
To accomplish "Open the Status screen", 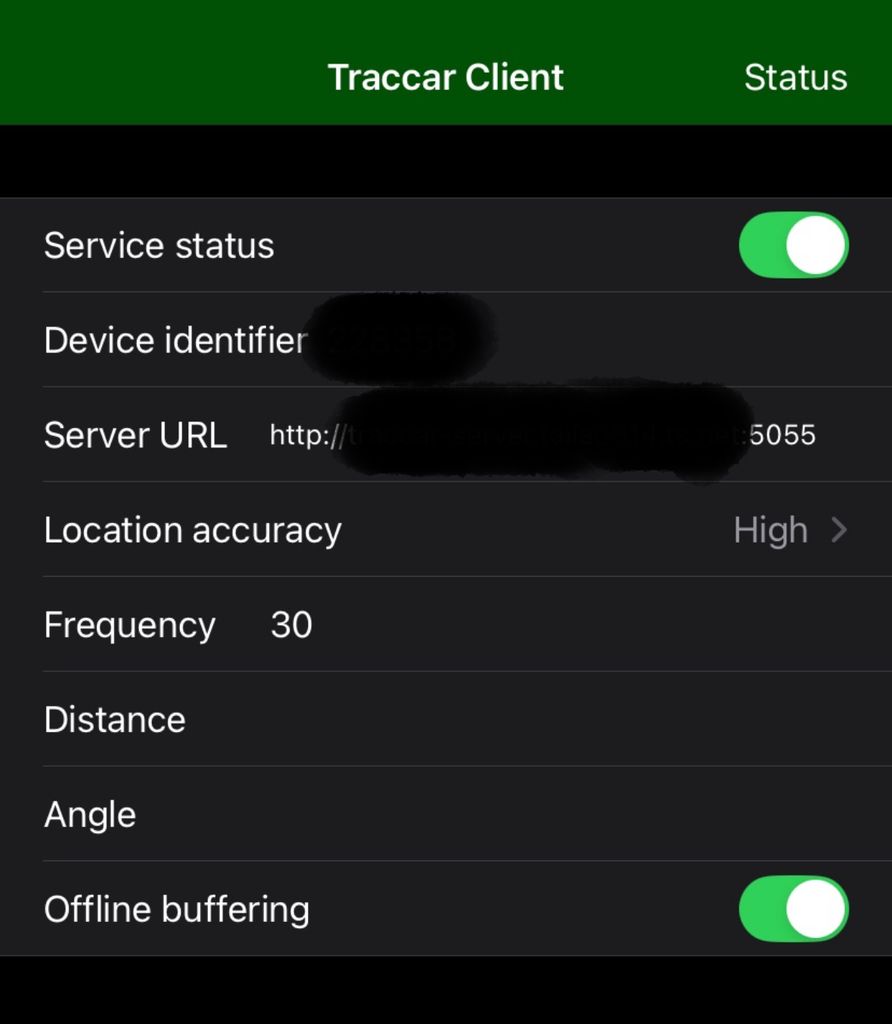I will (795, 78).
